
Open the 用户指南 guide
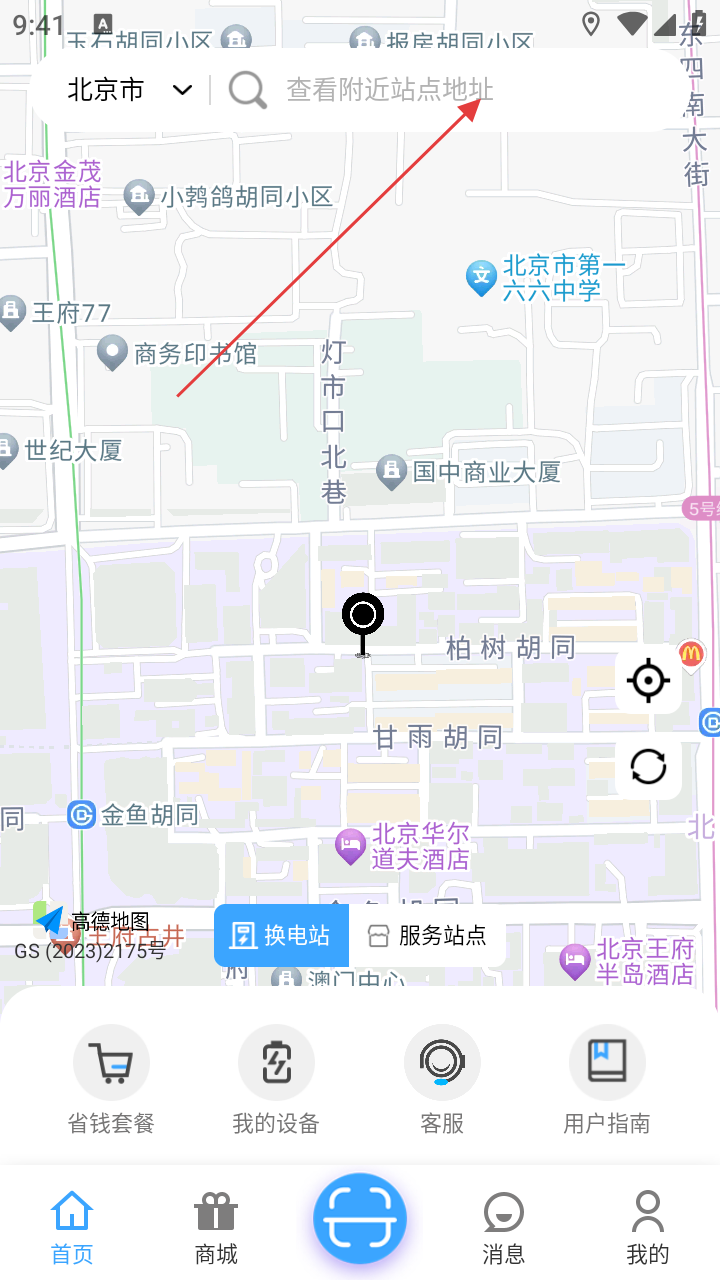(x=607, y=1080)
